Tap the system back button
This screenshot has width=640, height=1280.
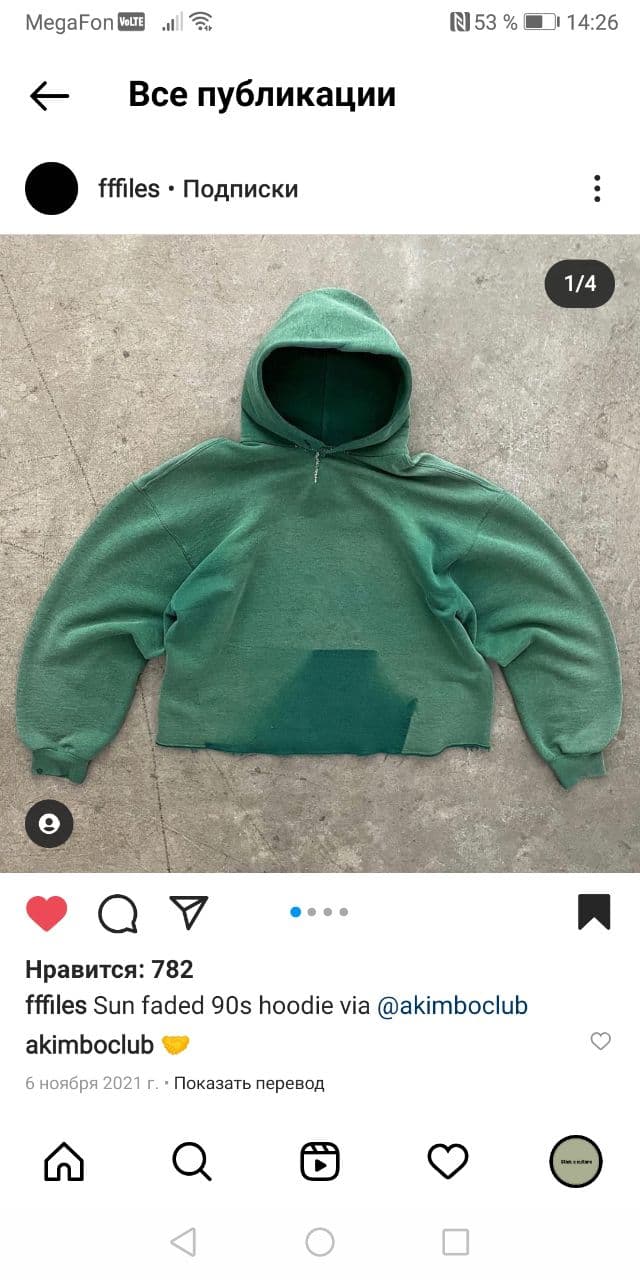tap(183, 1242)
